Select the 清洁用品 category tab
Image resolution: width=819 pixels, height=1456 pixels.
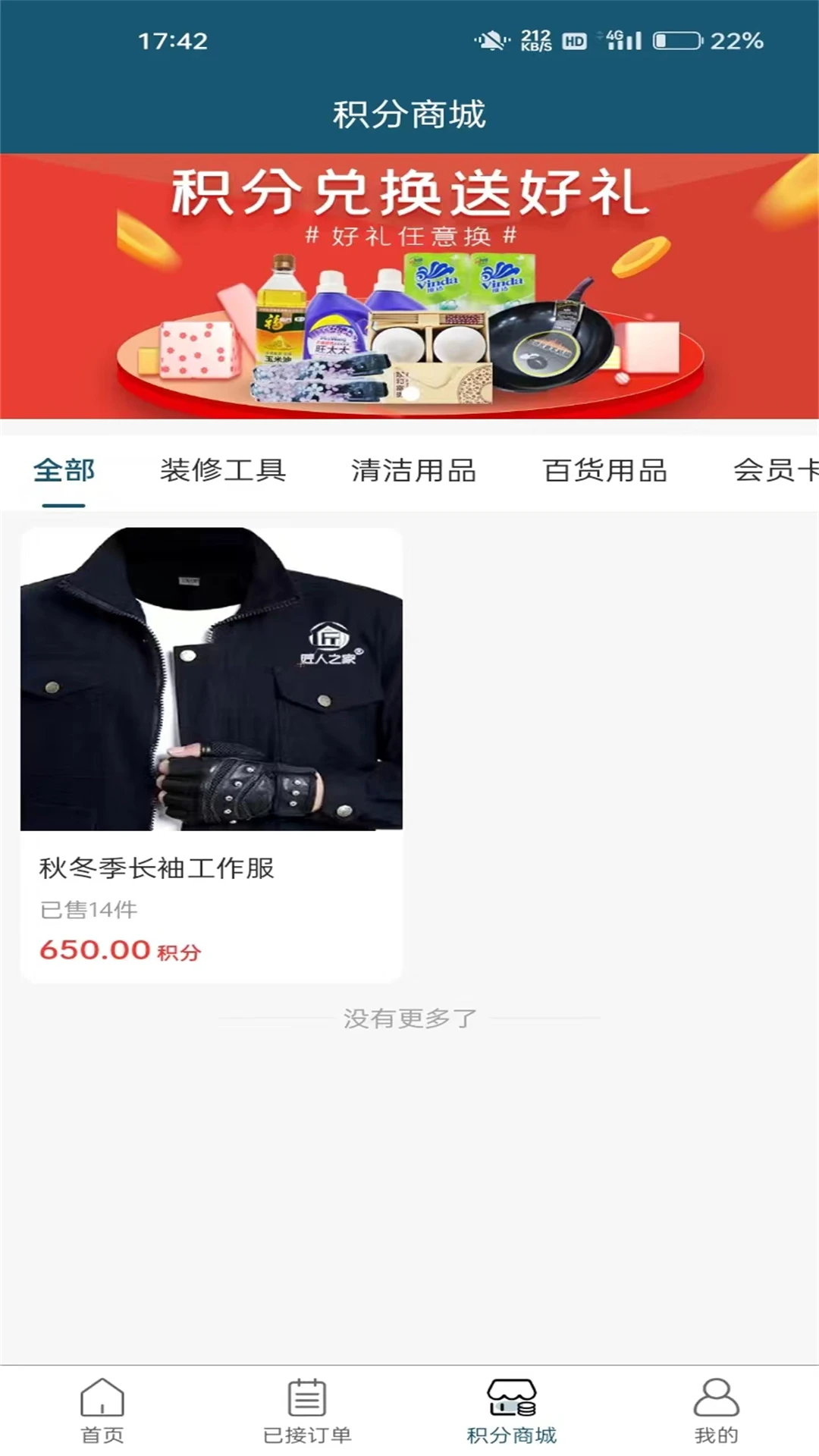(x=413, y=470)
